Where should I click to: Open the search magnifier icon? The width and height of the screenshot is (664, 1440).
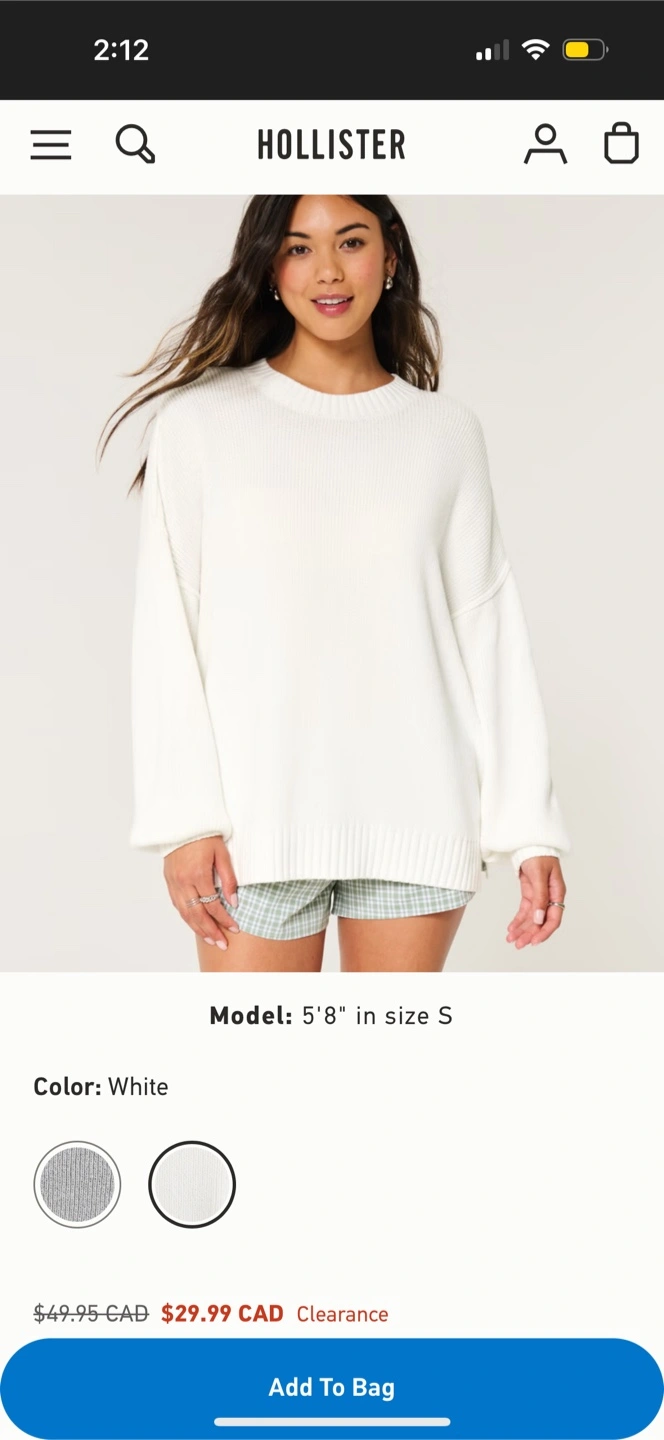click(135, 145)
